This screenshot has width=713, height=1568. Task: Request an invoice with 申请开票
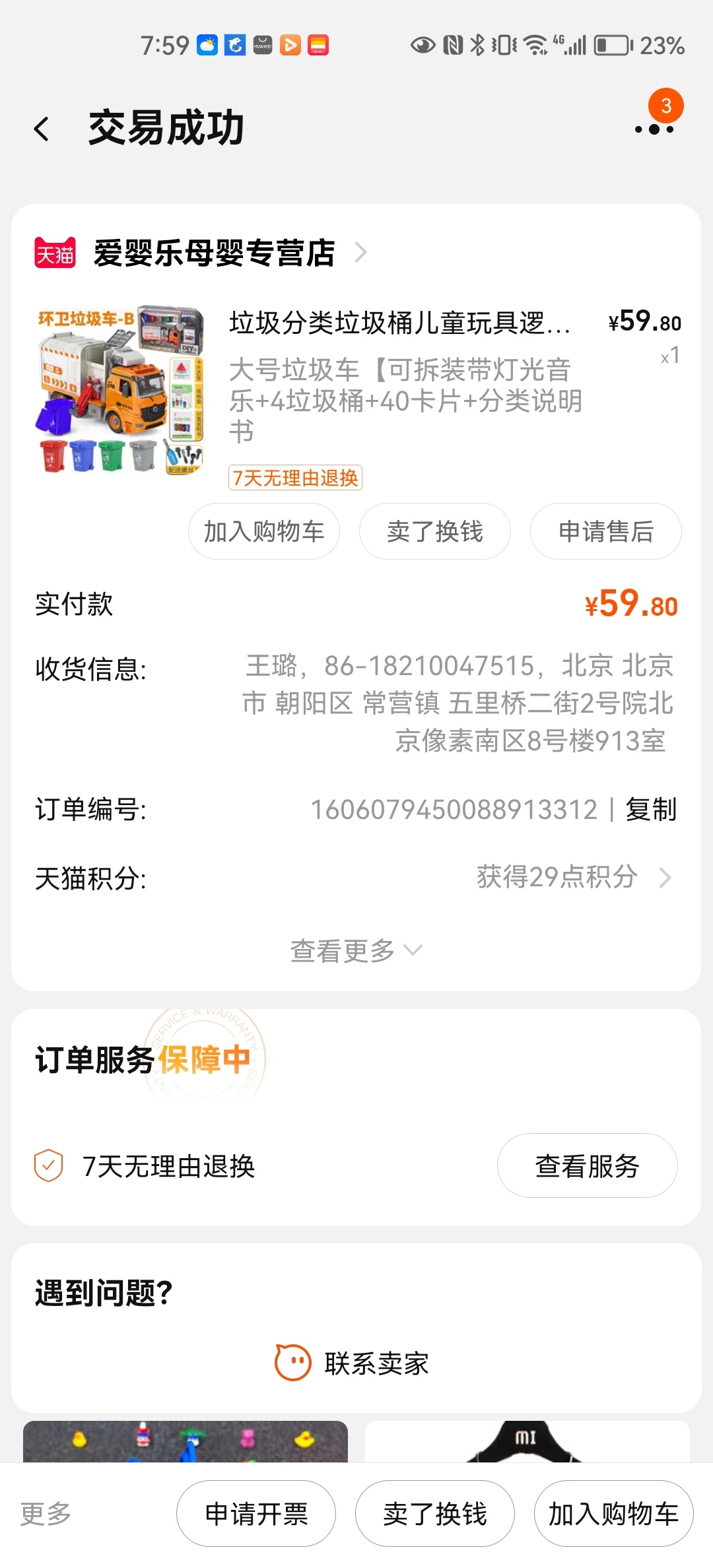point(256,1514)
